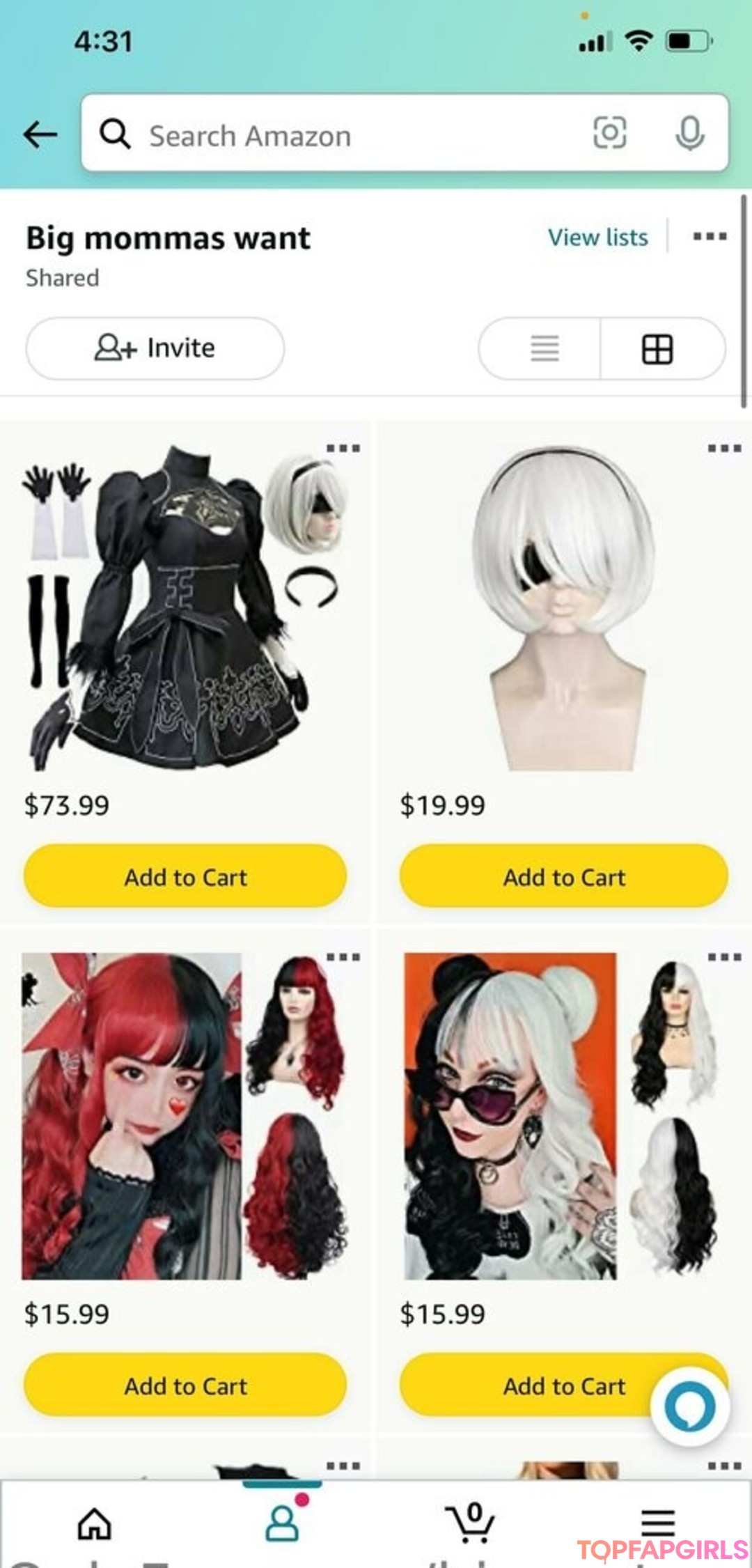Go to the Home tab
This screenshot has width=752, height=1568.
pyautogui.click(x=94, y=1523)
